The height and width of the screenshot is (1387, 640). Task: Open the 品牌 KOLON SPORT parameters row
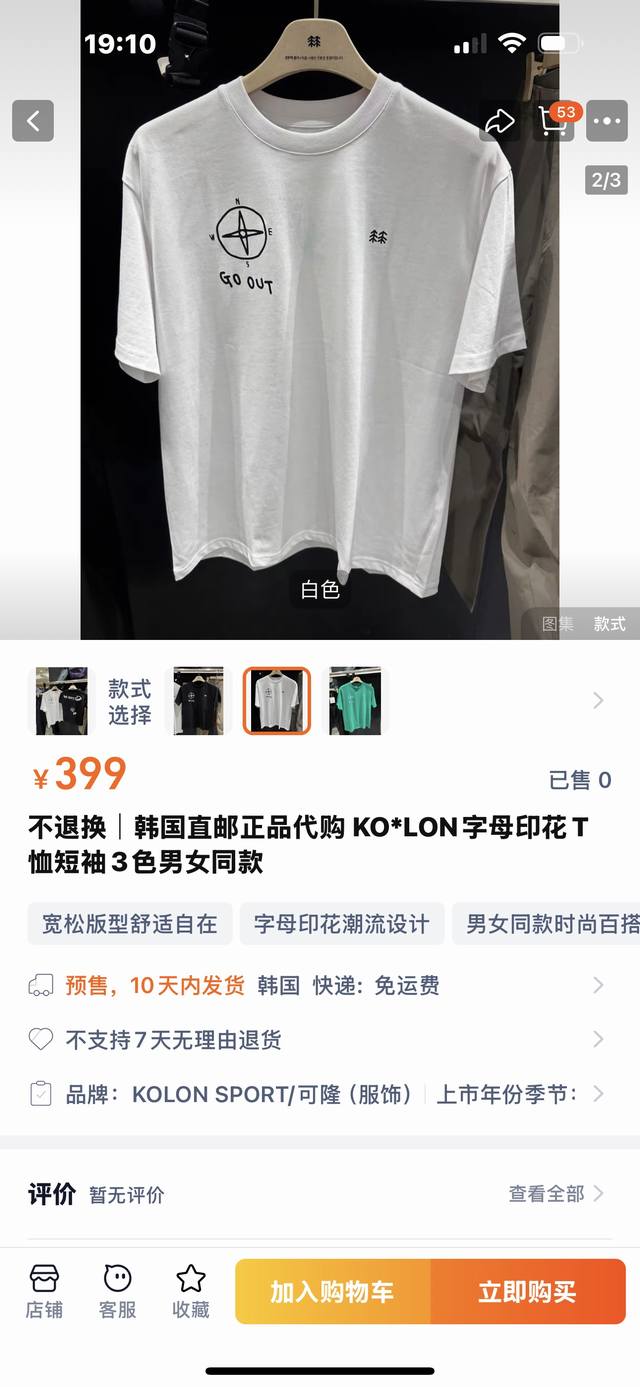[320, 1094]
